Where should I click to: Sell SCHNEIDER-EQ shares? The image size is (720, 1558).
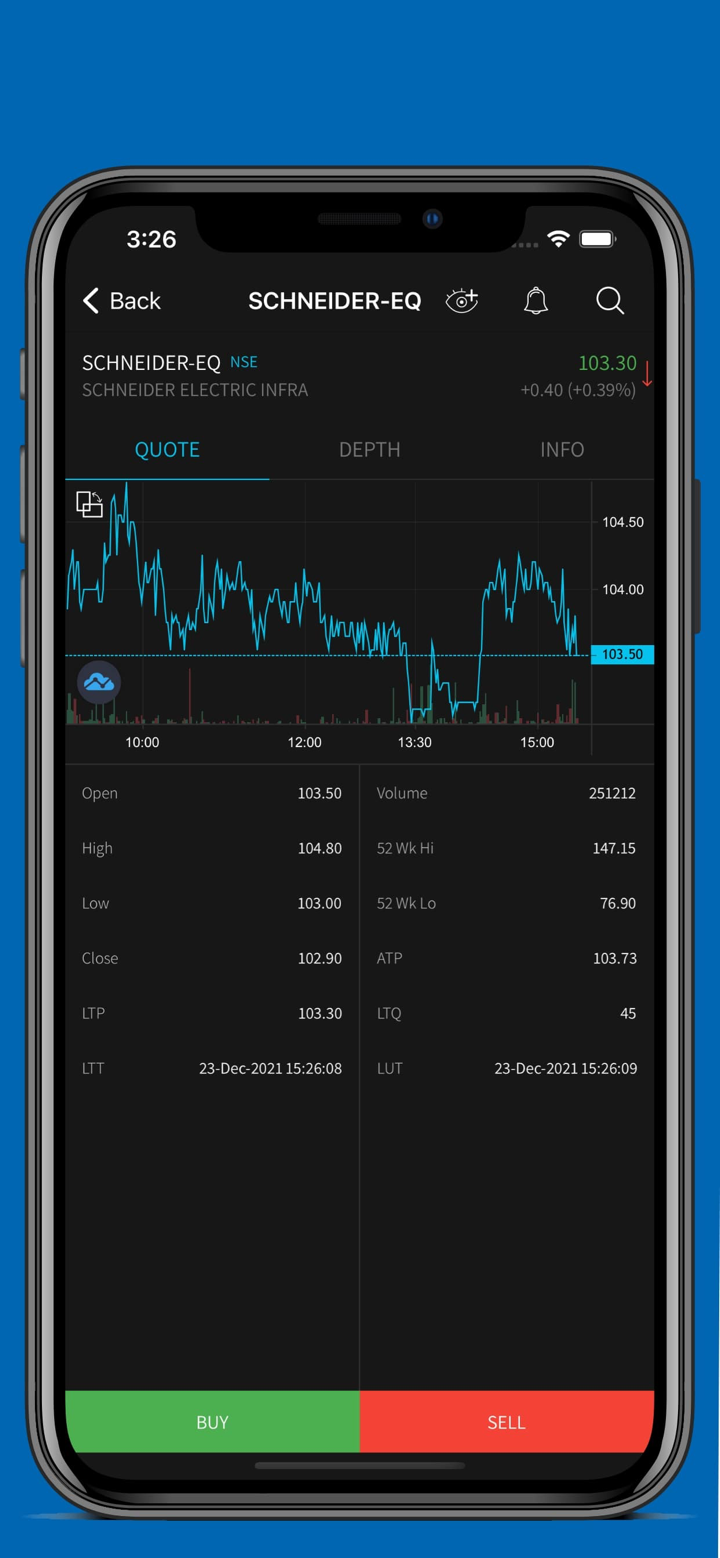coord(506,1422)
